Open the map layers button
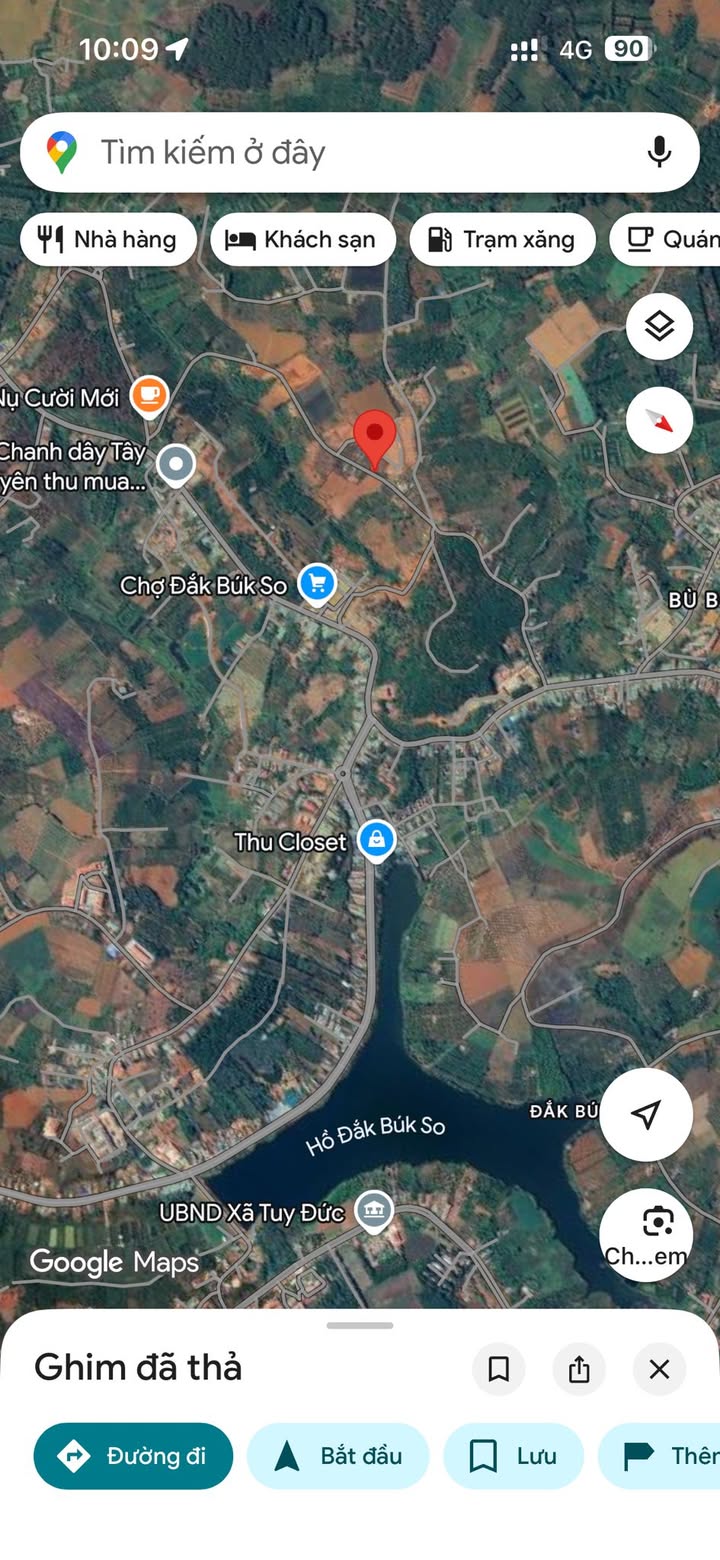This screenshot has width=720, height=1560. point(659,326)
